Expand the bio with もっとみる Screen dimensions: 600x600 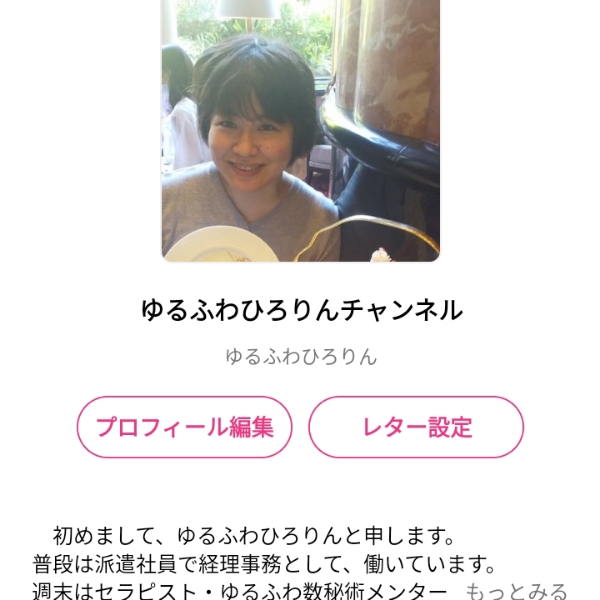coord(516,590)
